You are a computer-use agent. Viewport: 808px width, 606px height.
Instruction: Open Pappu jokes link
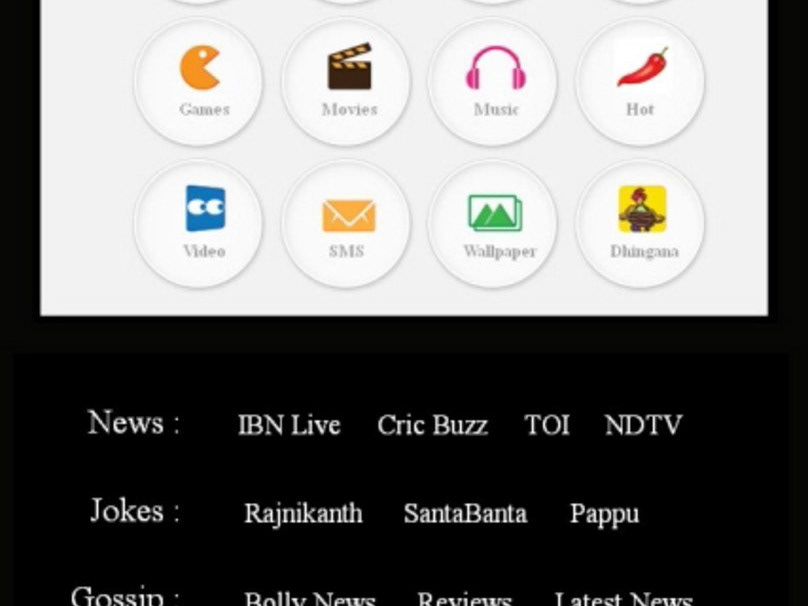coord(604,514)
